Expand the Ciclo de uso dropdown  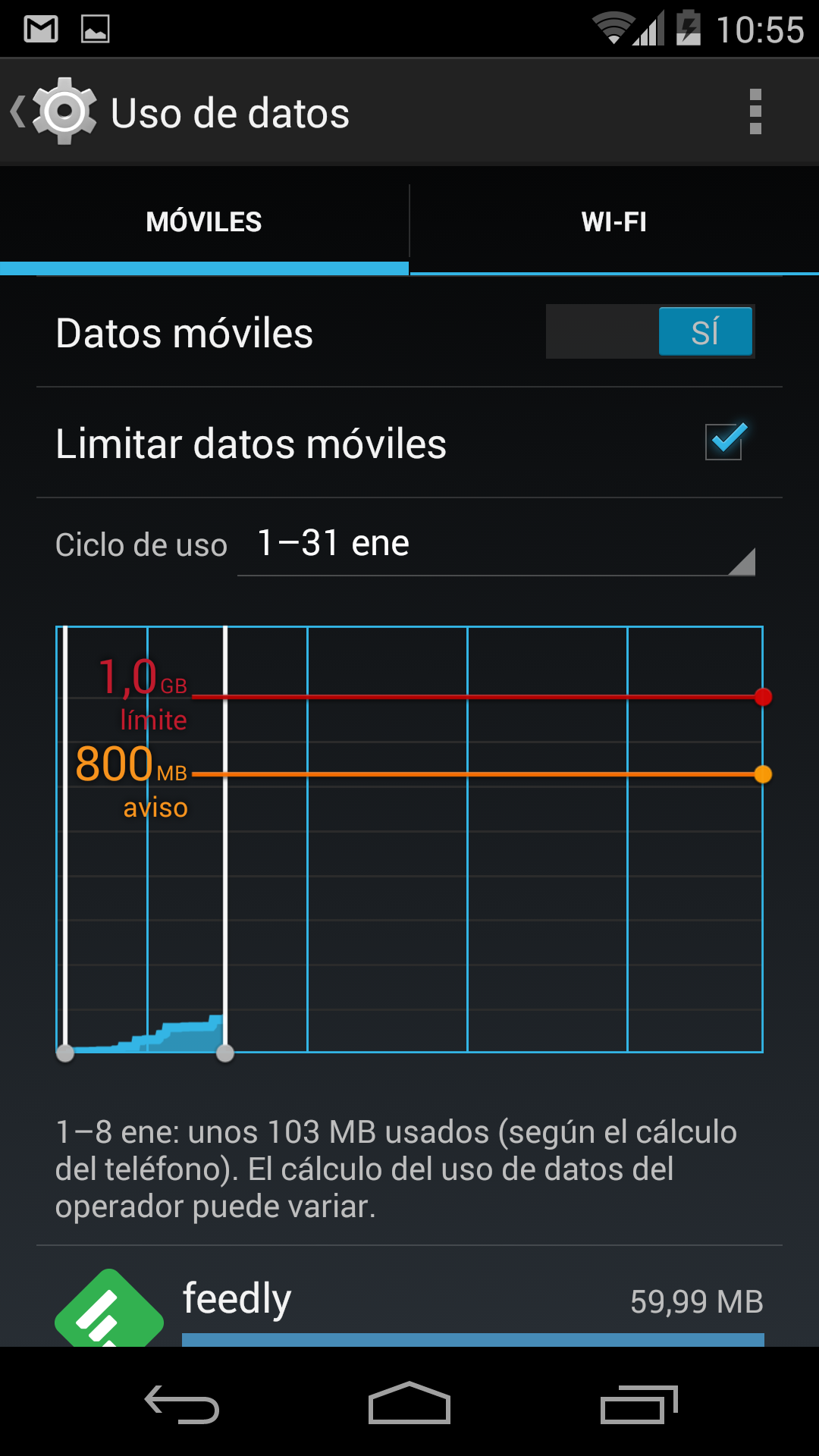click(x=496, y=545)
